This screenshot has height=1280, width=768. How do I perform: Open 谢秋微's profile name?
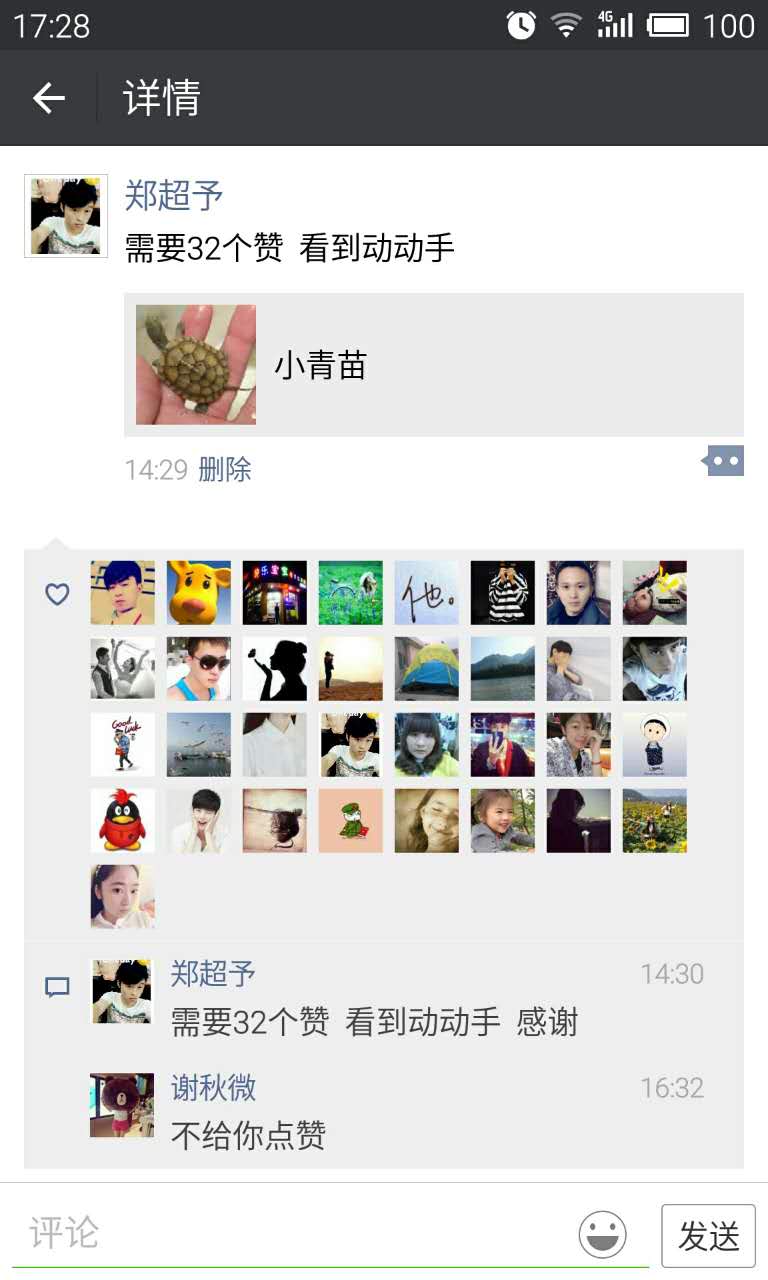pyautogui.click(x=213, y=1087)
